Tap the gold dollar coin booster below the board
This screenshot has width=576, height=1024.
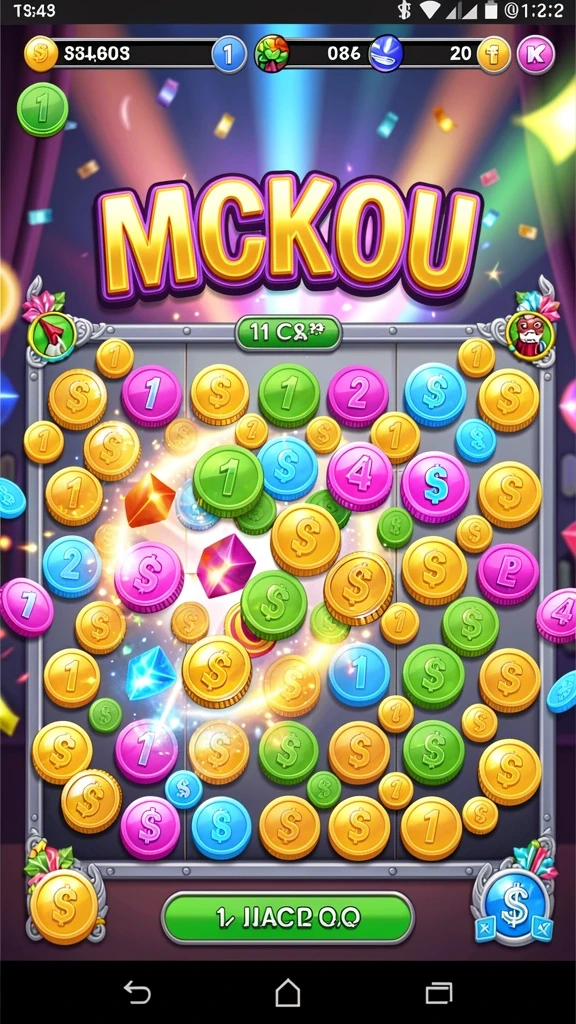coord(64,906)
